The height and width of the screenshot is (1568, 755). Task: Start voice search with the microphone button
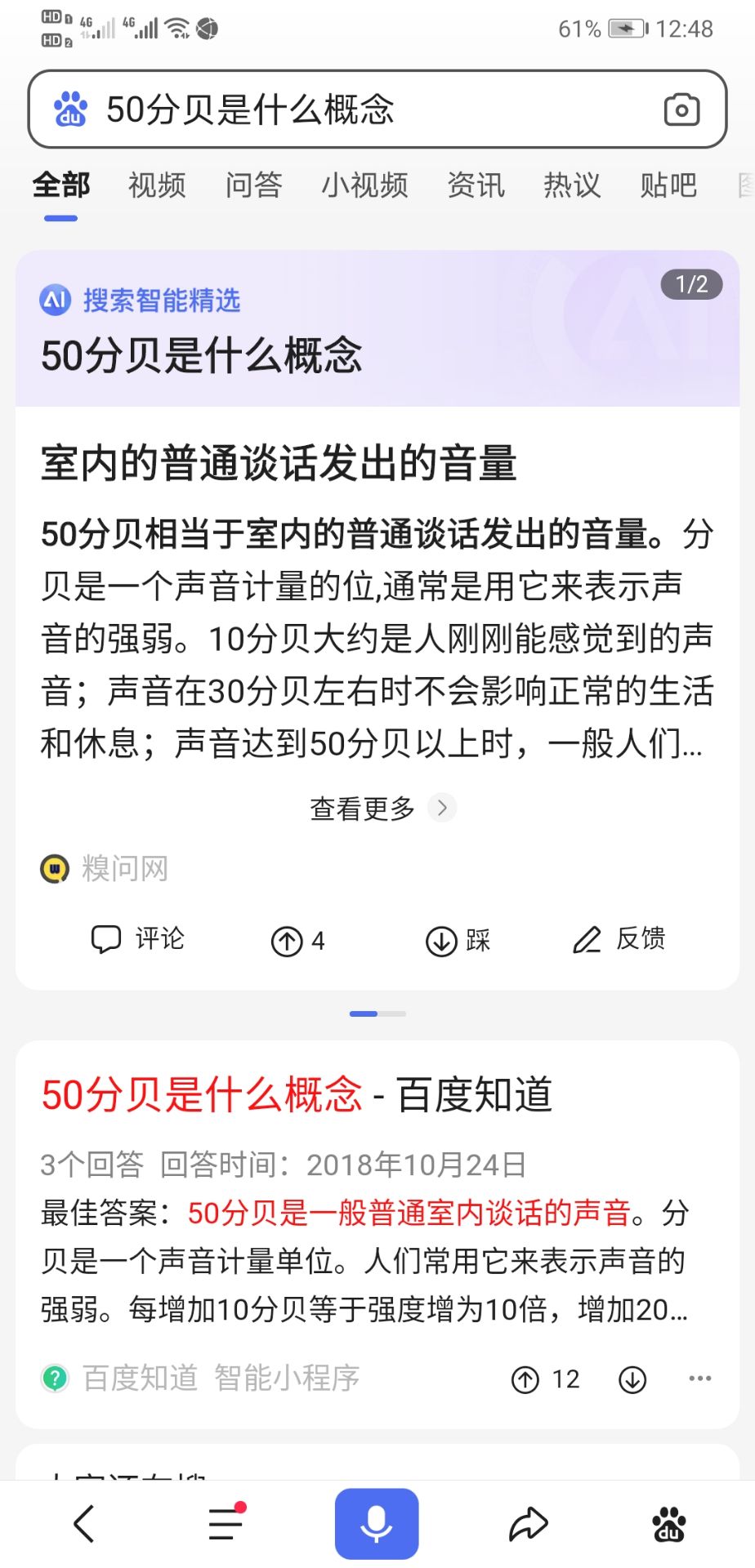click(x=377, y=1523)
